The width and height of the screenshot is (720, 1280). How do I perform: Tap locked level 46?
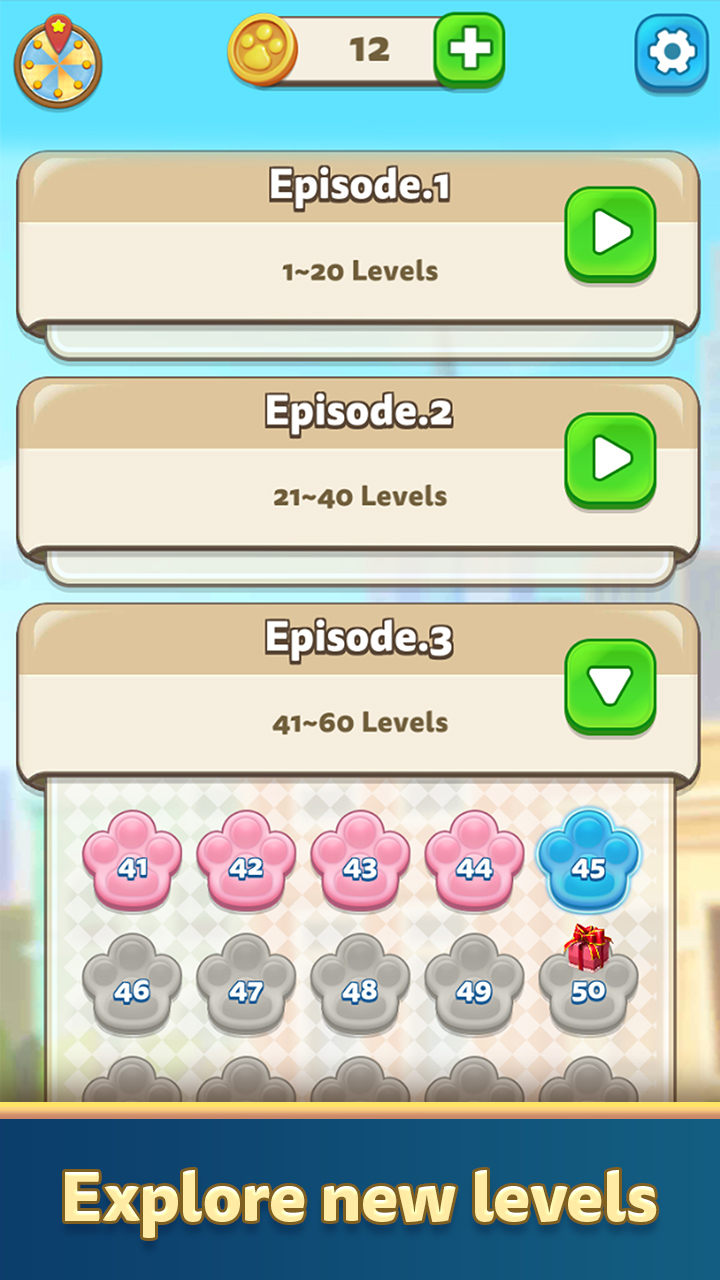click(132, 986)
